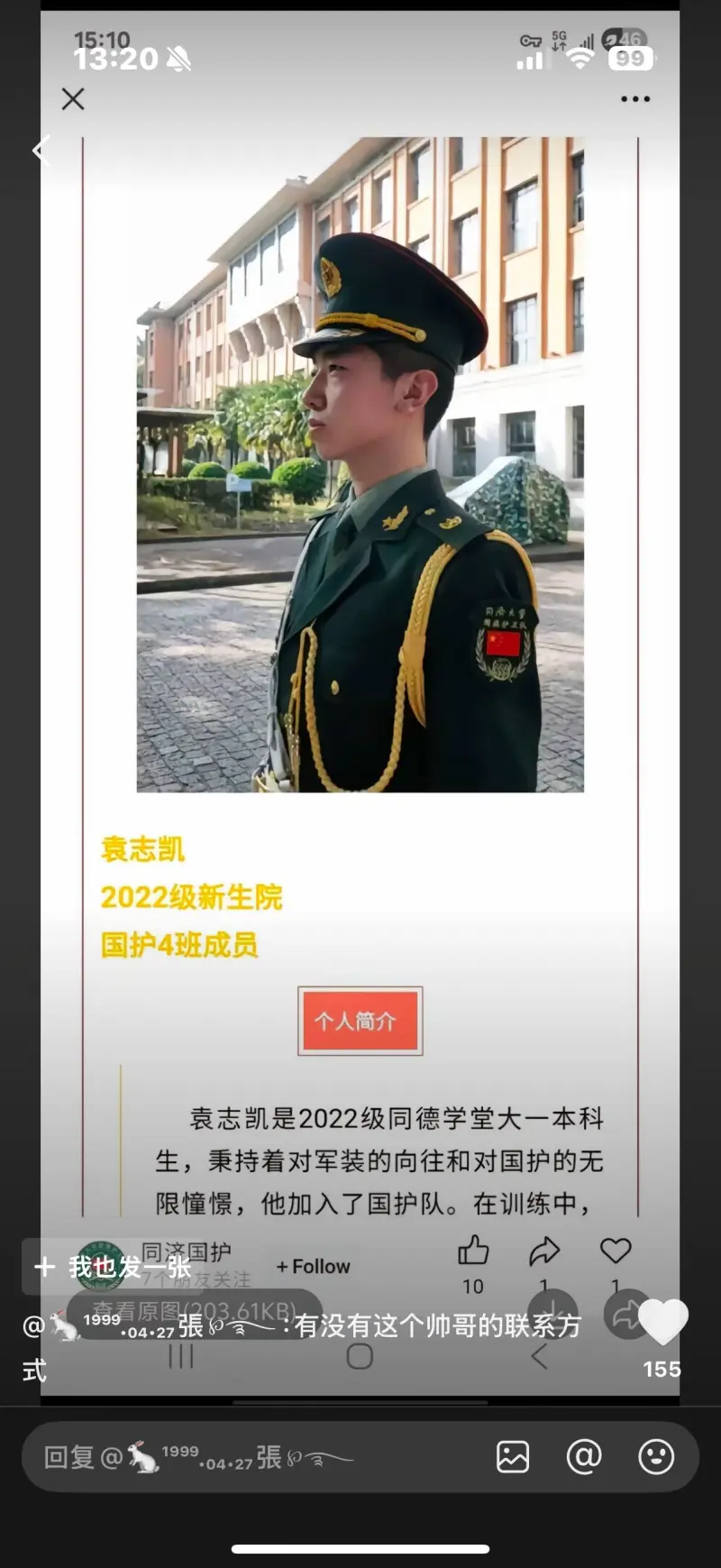Attach a picture to the reply
Viewport: 721px width, 1568px height.
tap(513, 1457)
